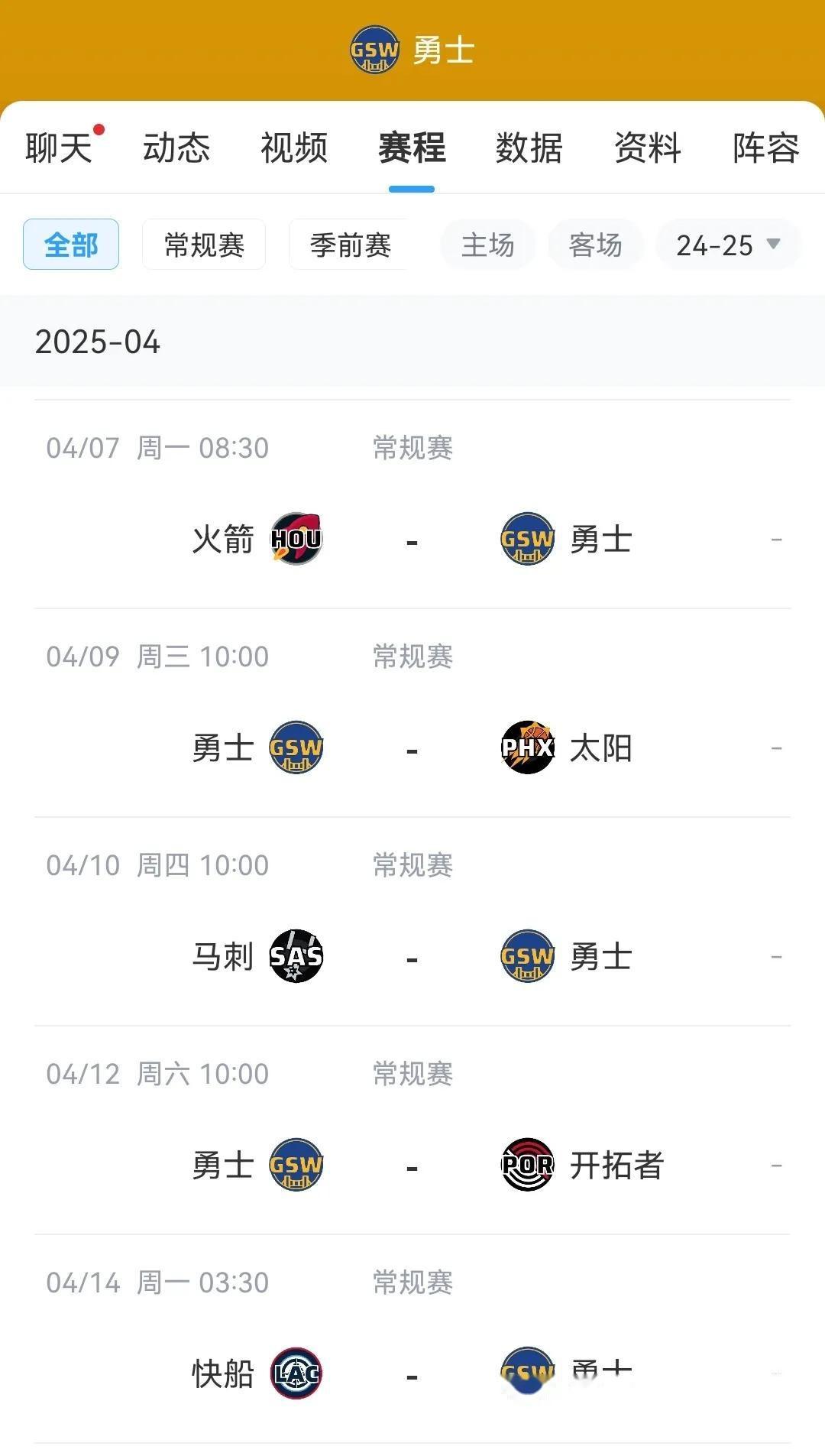Show only 主场 home games

(x=488, y=245)
